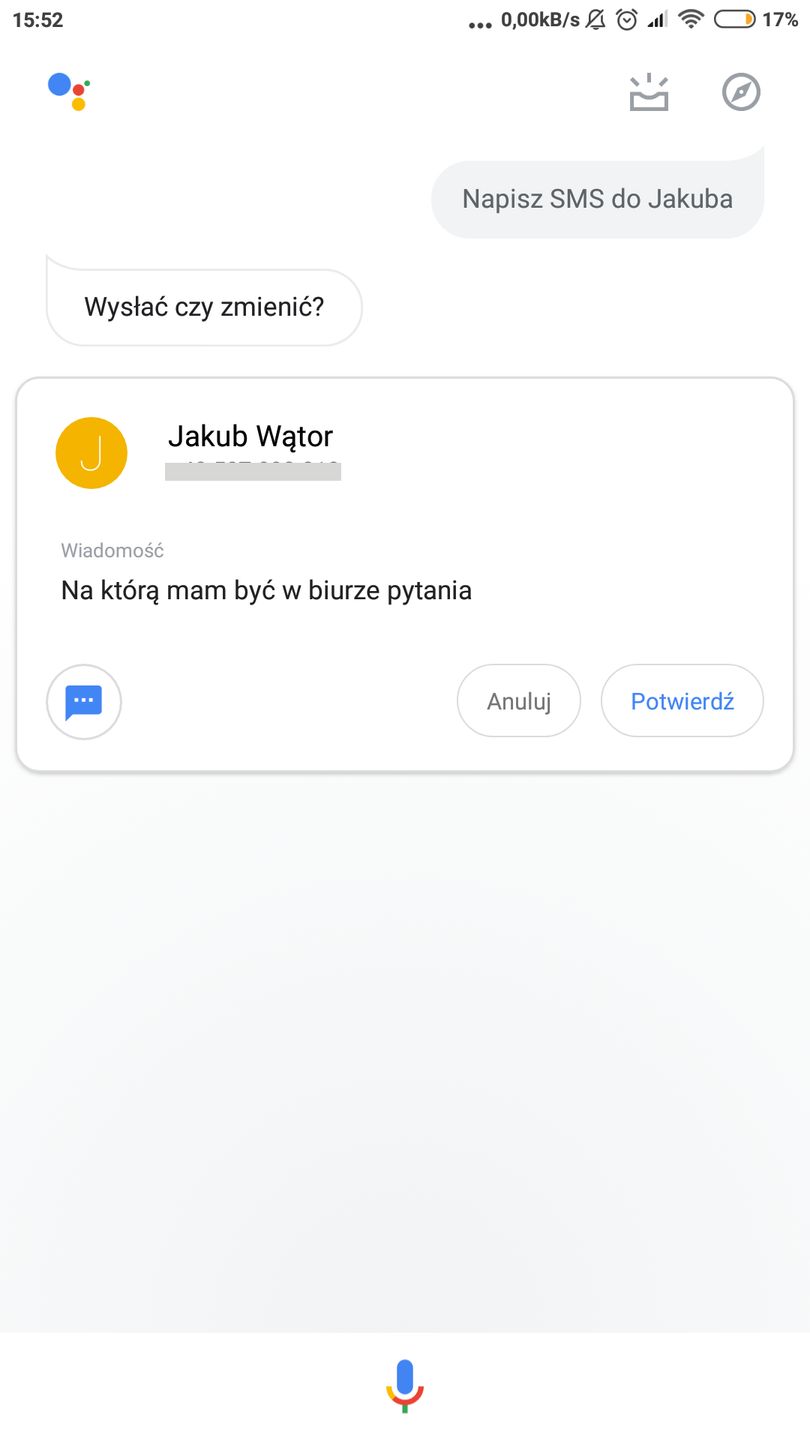Tap Jakub Wątor's contact avatar
The height and width of the screenshot is (1440, 810).
91,452
